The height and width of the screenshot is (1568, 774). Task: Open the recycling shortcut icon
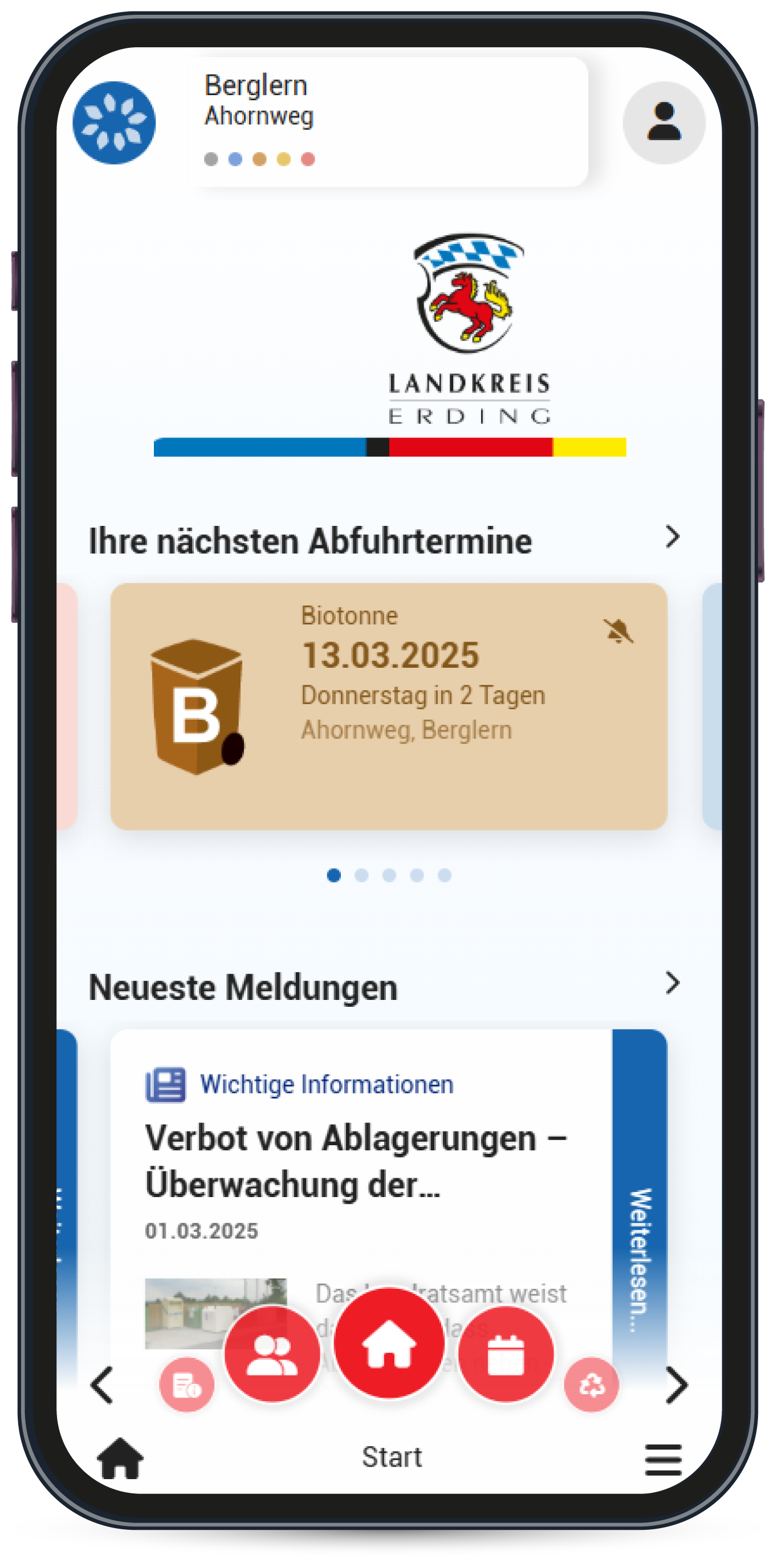[591, 1385]
